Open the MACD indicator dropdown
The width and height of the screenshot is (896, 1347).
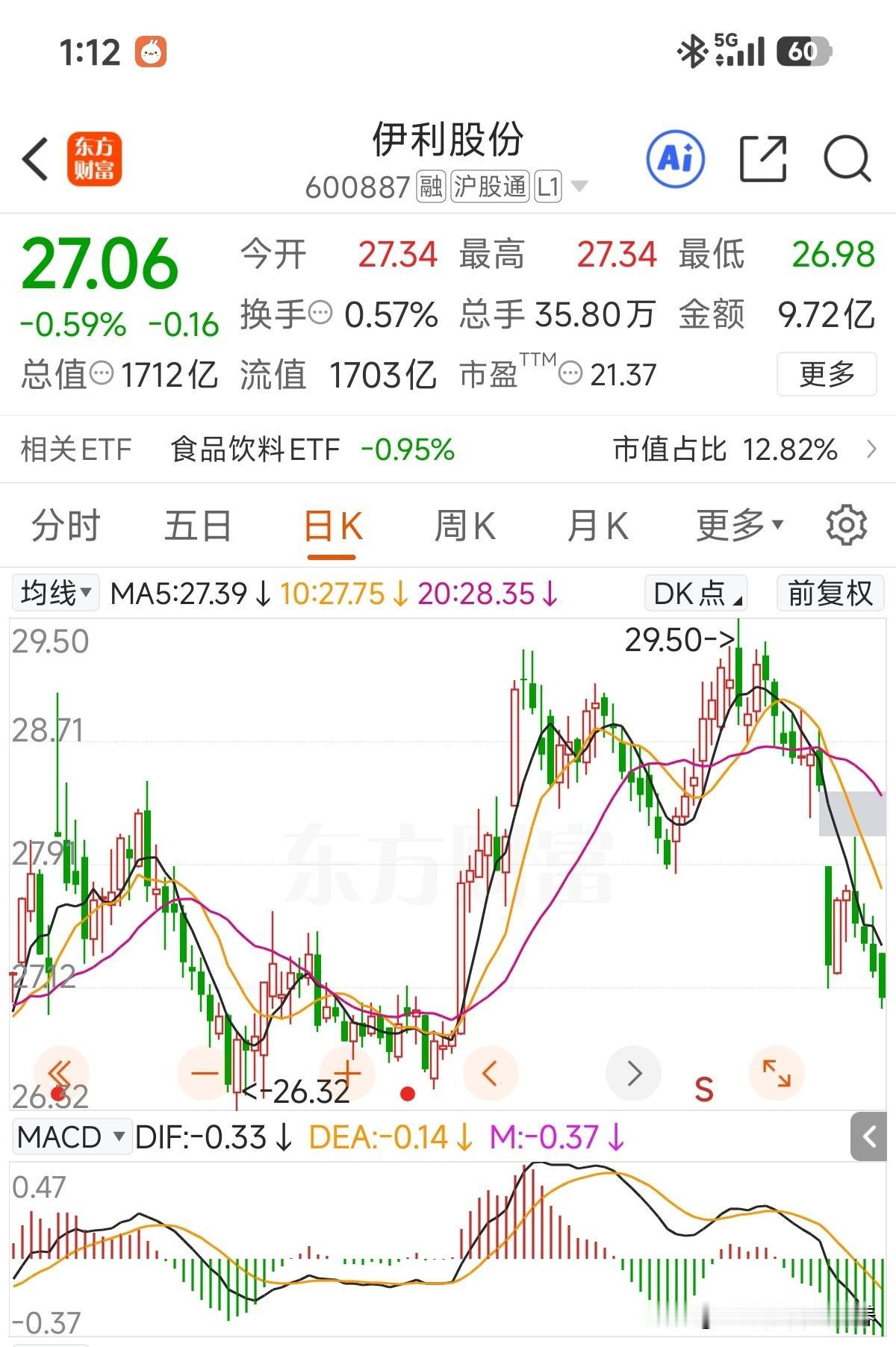(x=72, y=1136)
